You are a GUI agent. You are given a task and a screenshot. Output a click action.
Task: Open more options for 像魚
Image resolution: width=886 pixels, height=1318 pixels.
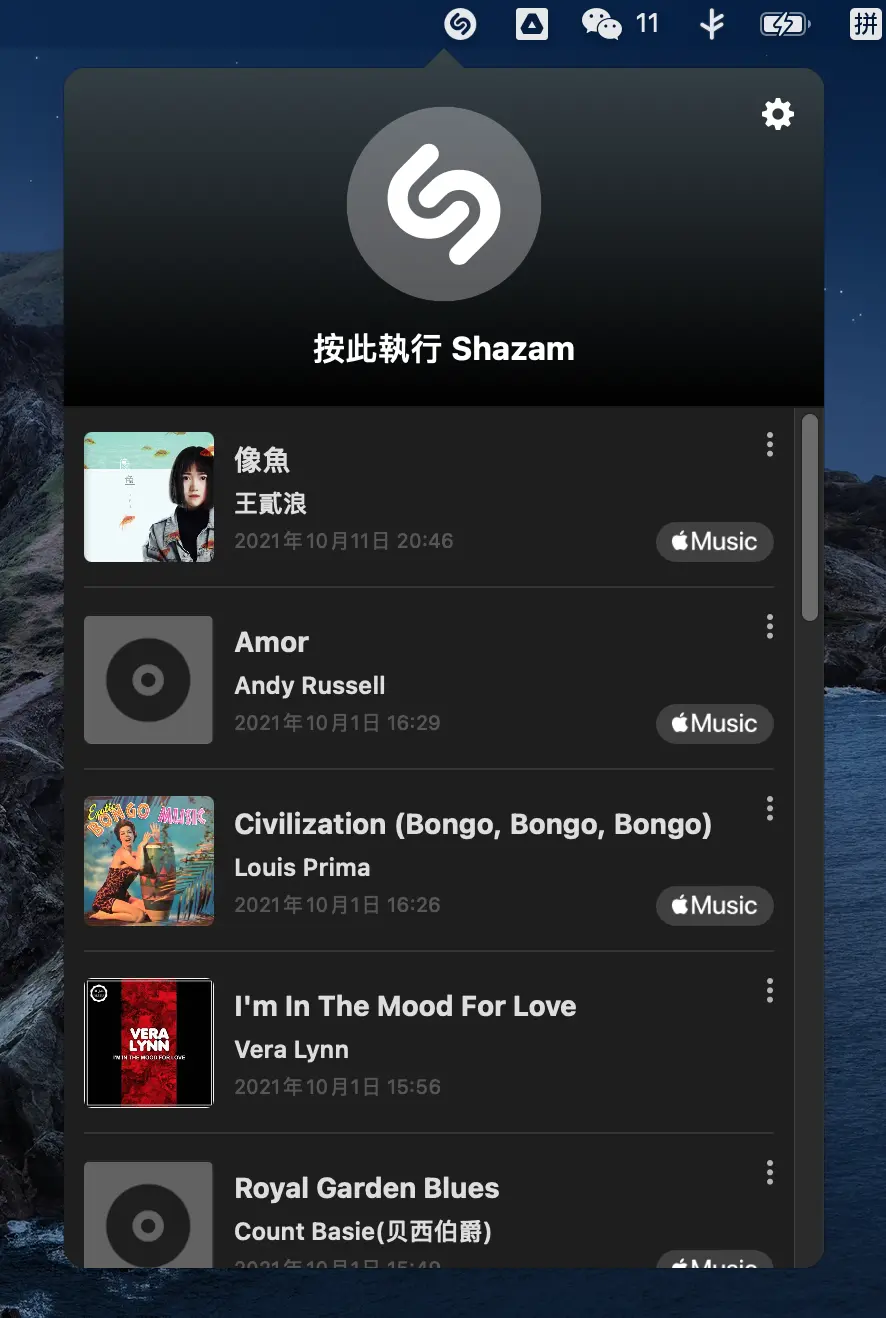click(x=769, y=445)
